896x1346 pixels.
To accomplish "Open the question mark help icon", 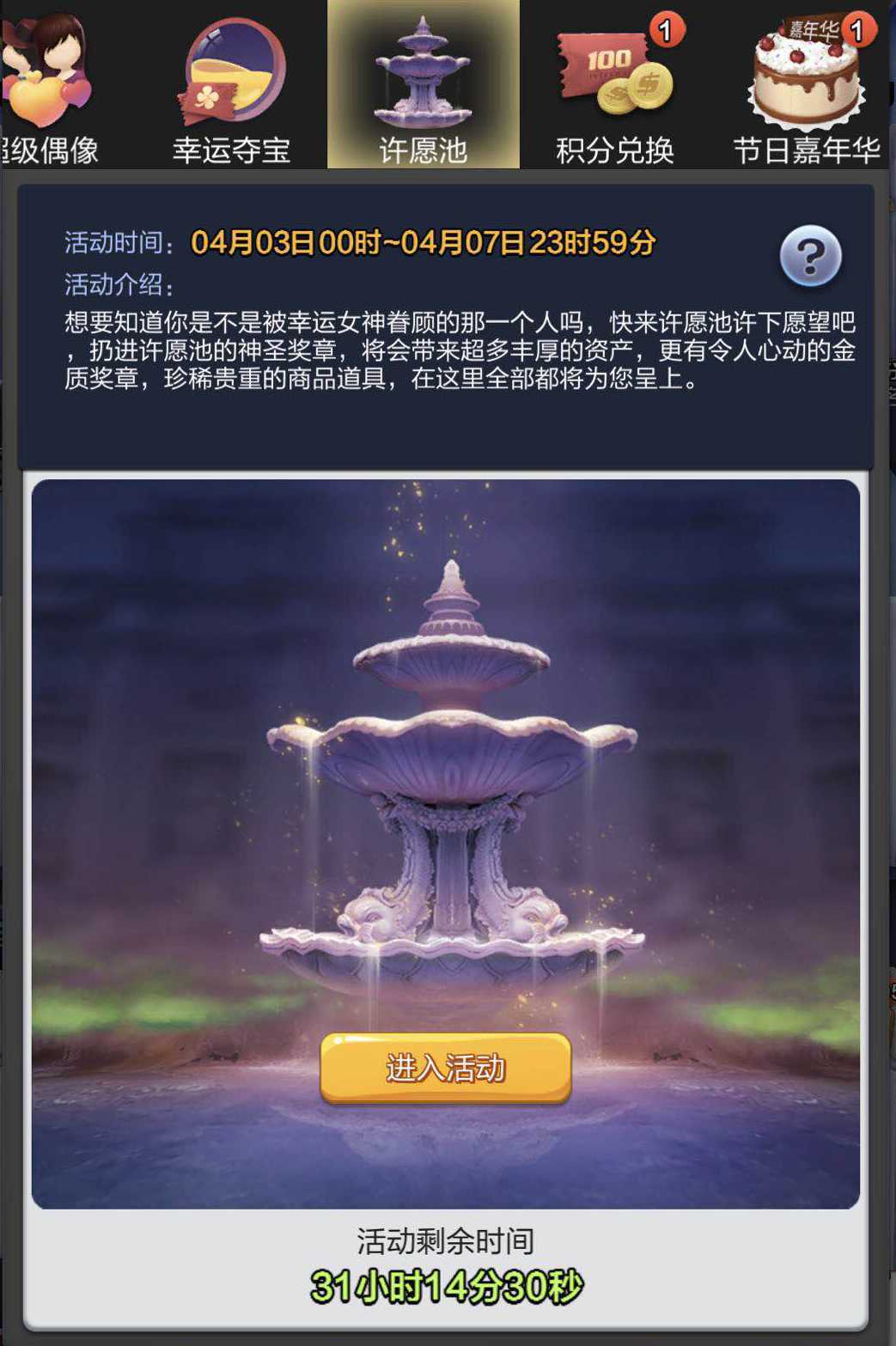I will coord(810,256).
